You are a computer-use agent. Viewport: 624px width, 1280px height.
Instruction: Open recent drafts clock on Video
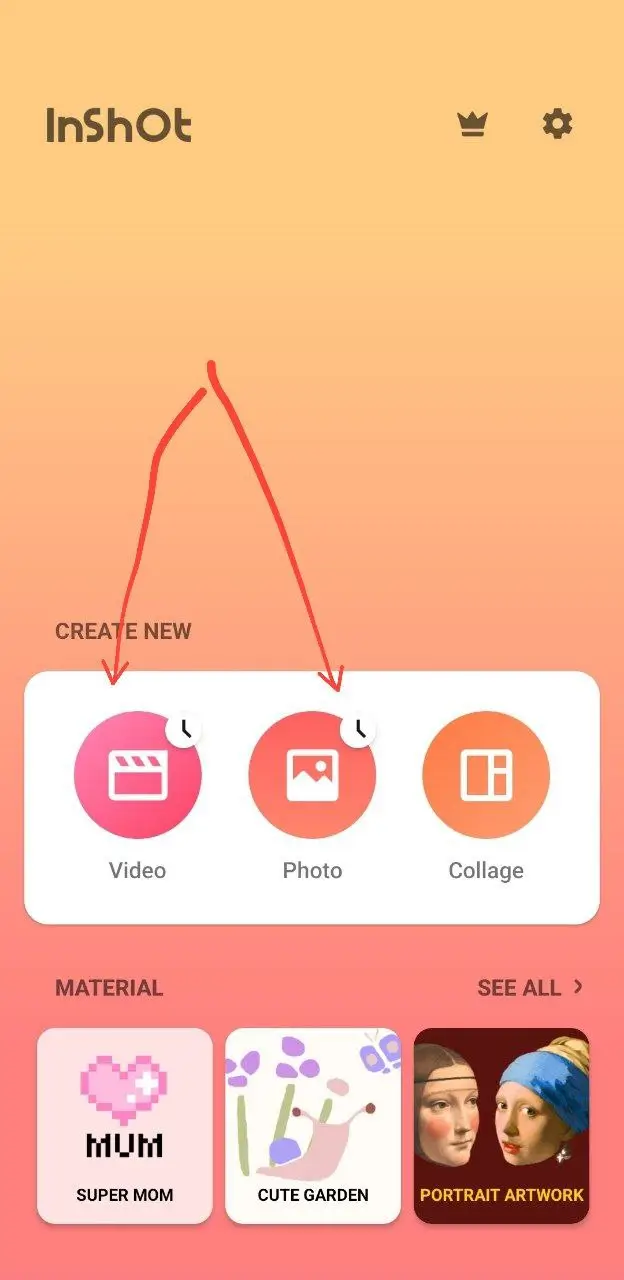[x=184, y=728]
